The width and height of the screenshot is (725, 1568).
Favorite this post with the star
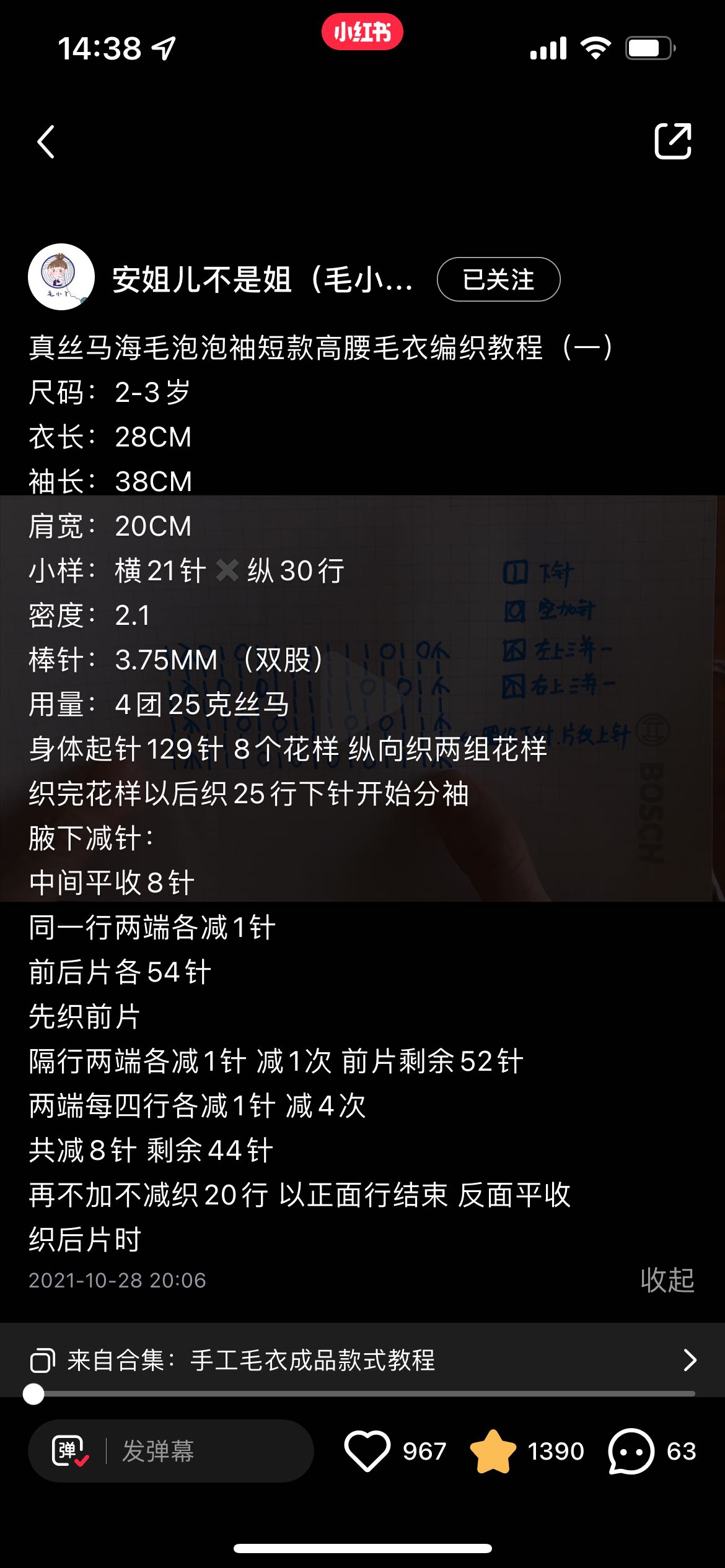[493, 1450]
